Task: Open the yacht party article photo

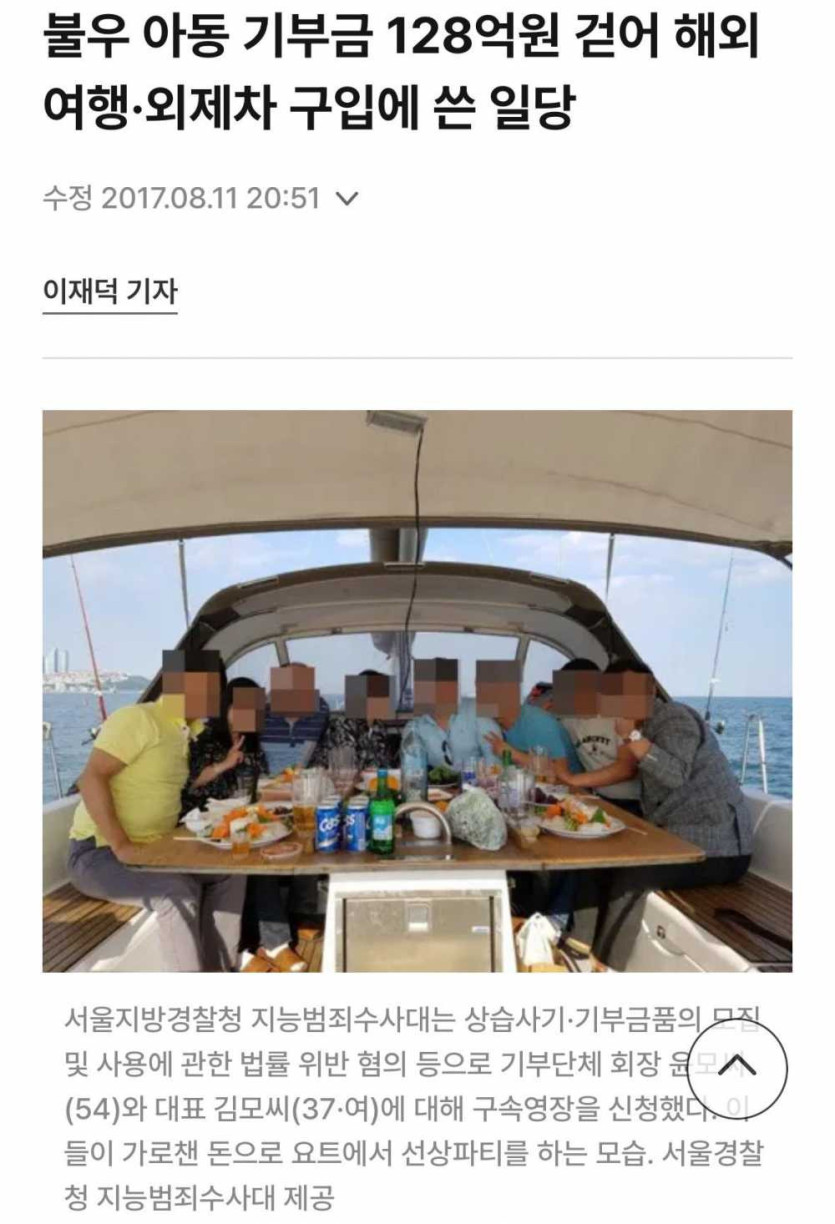Action: click(417, 690)
